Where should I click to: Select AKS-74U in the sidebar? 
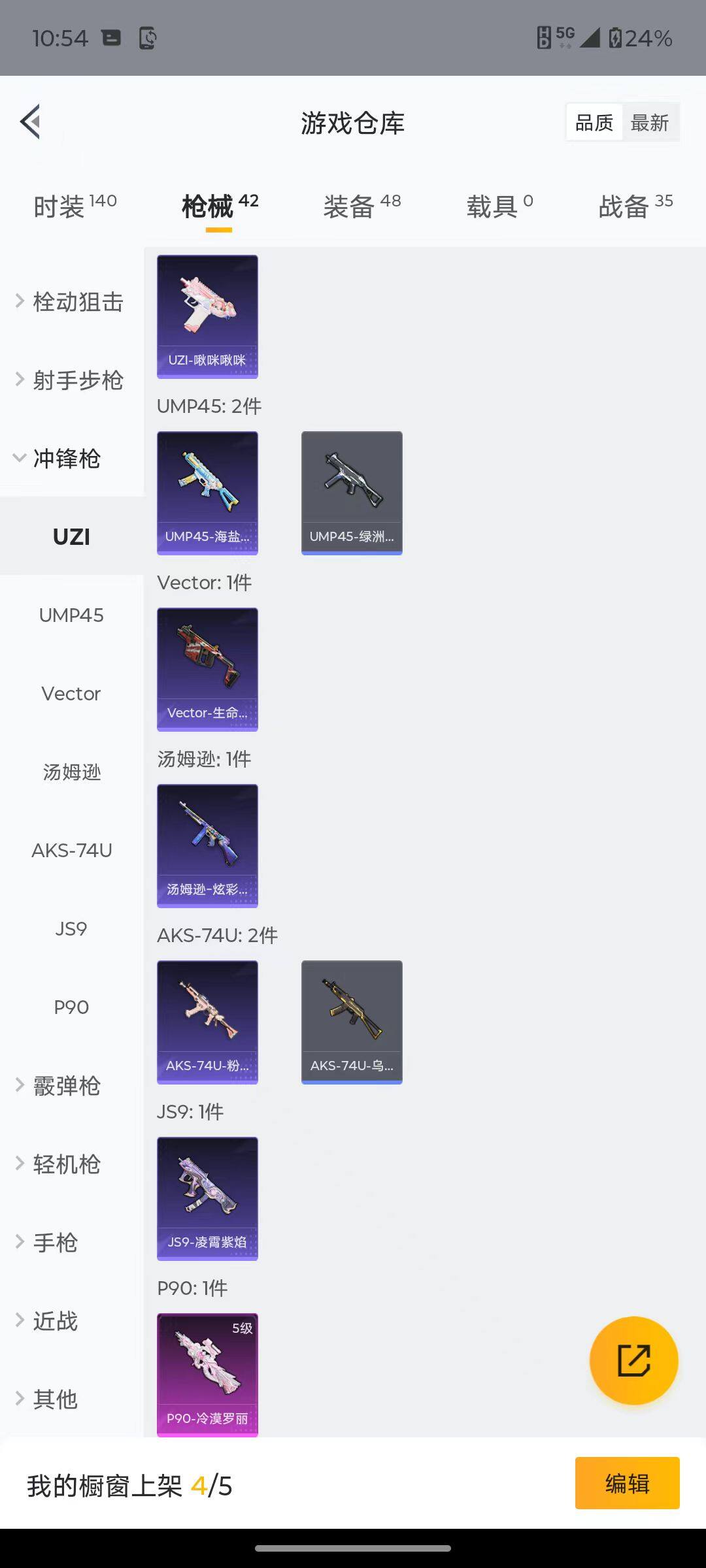[x=72, y=851]
